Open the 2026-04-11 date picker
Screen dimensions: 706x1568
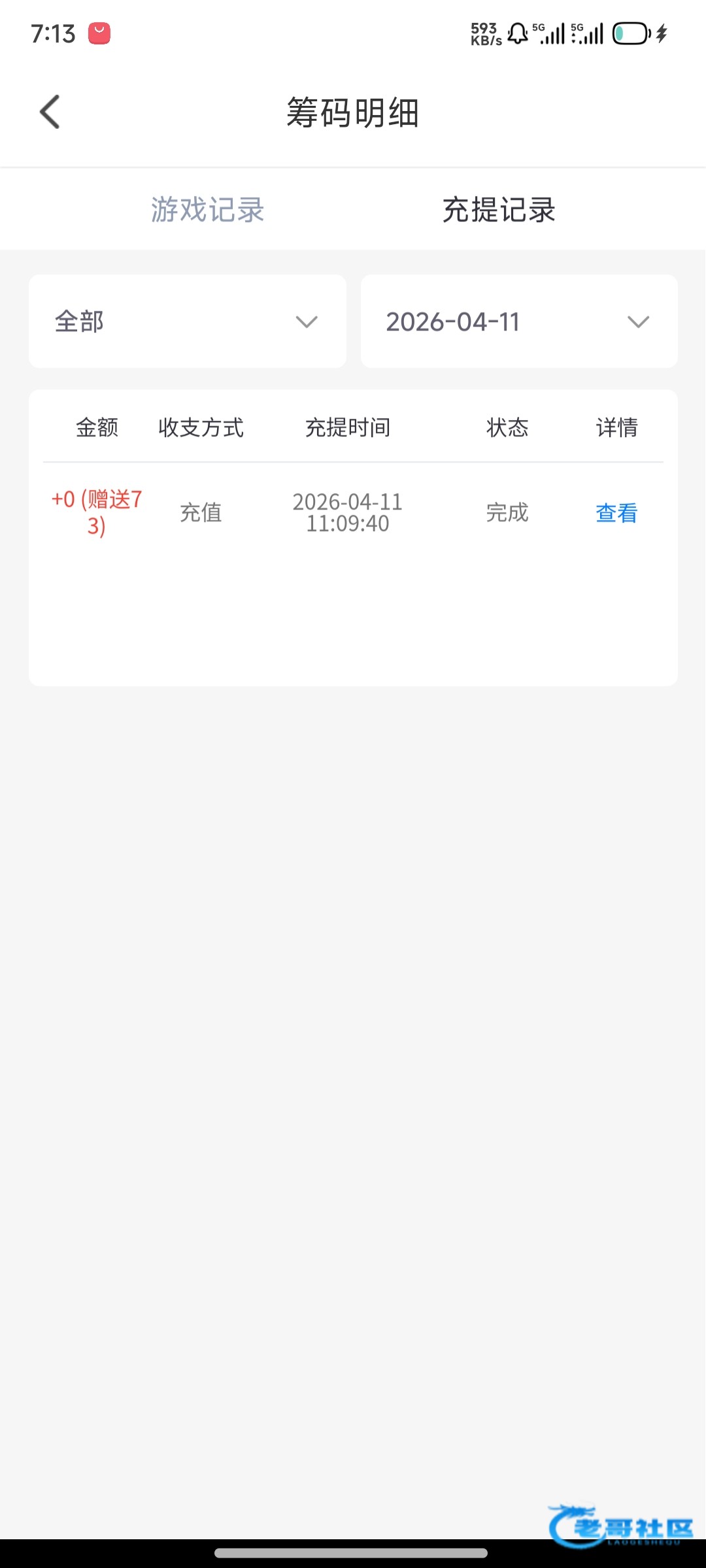click(x=519, y=321)
